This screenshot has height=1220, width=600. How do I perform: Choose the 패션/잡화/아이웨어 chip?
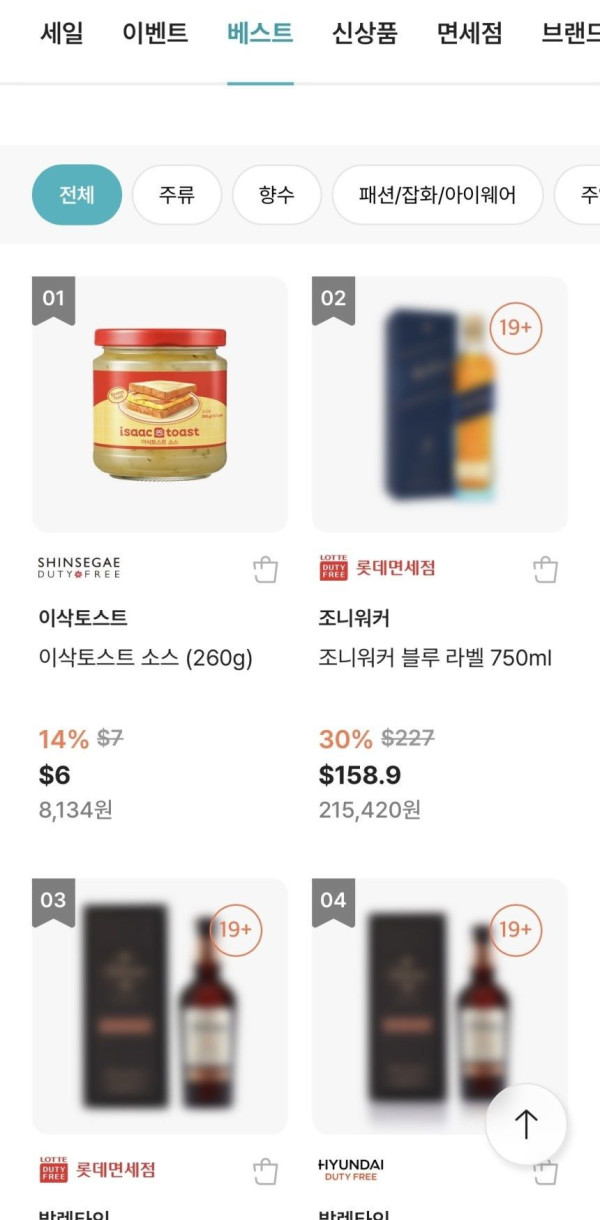click(438, 195)
